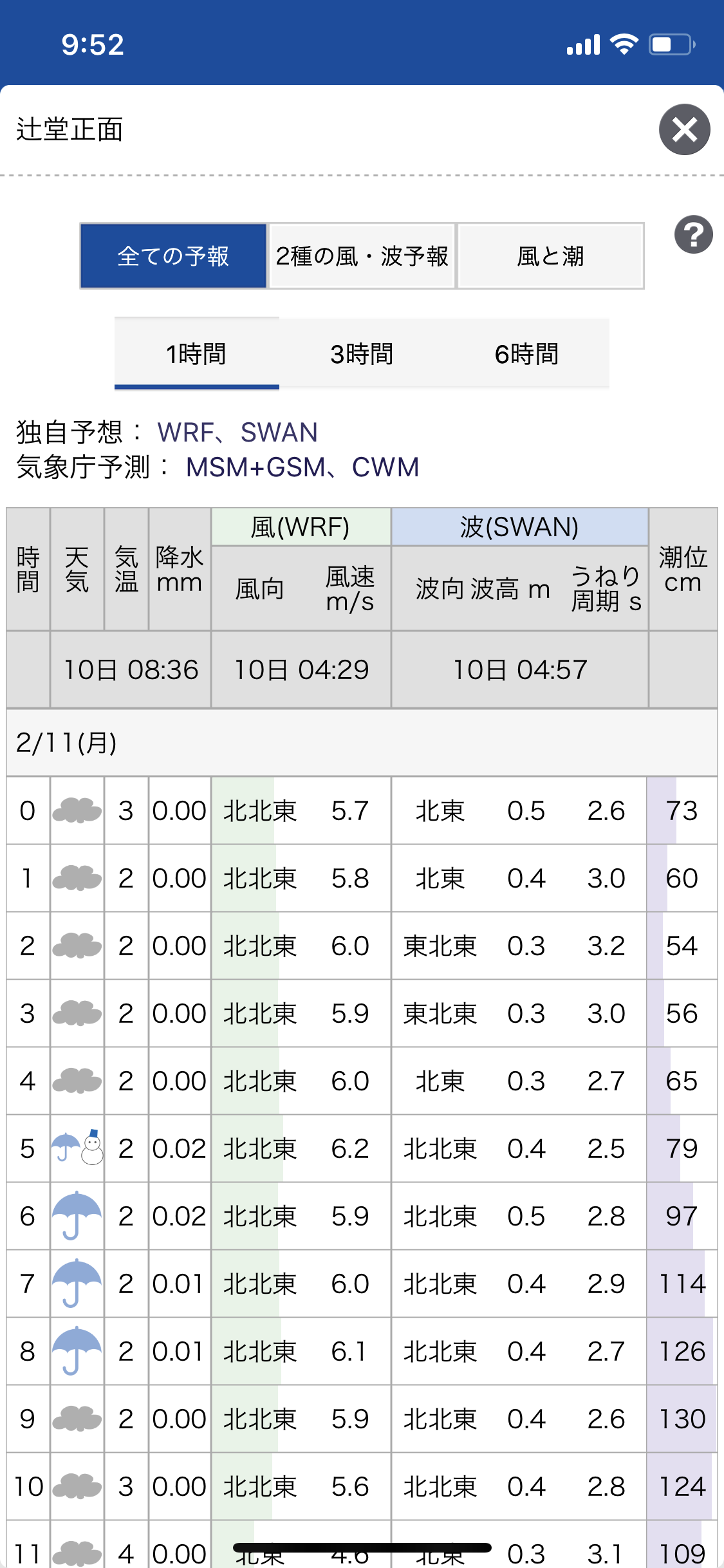
Task: Close the 辻堂正面 forecast panel
Action: (684, 129)
